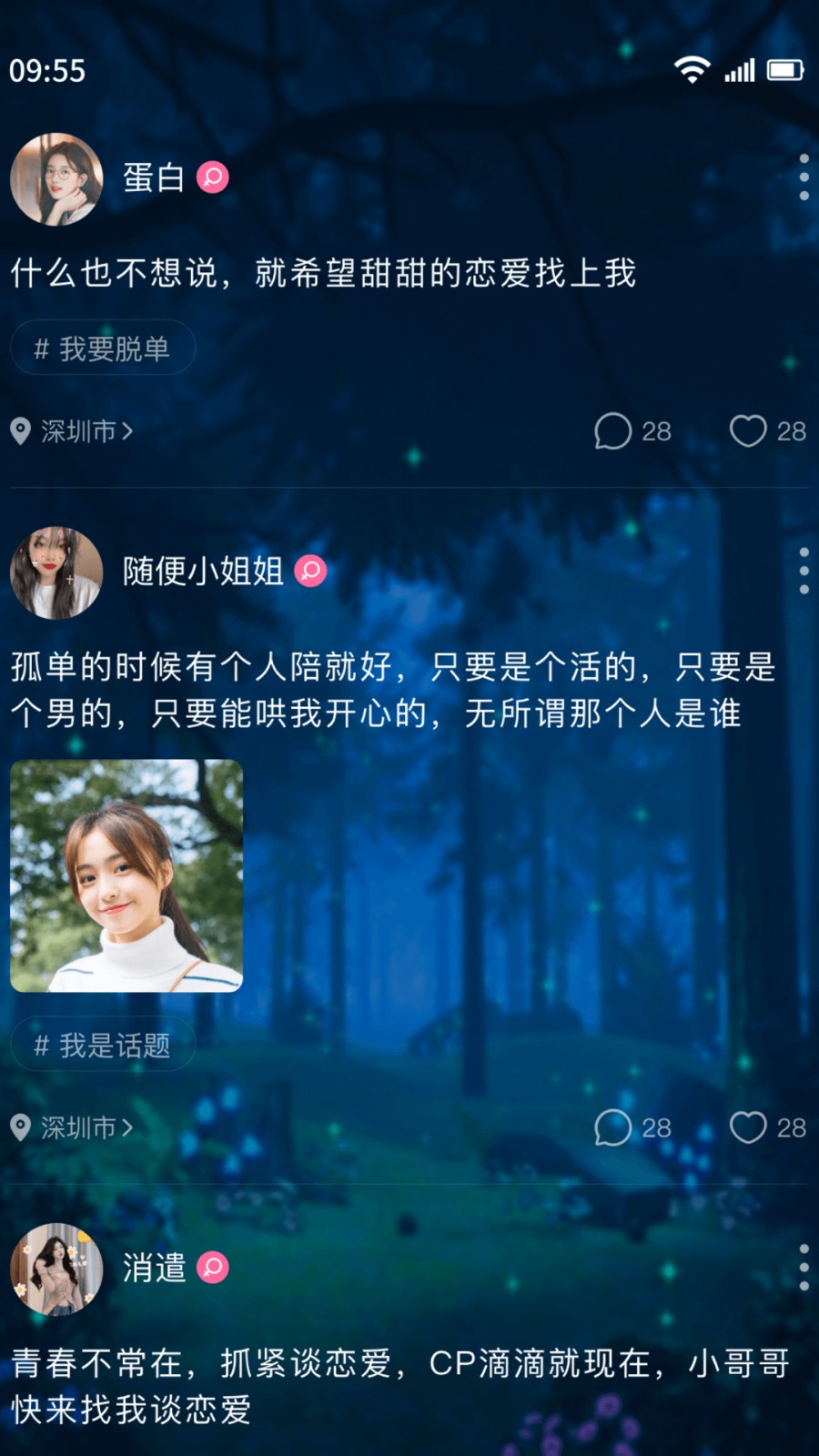
Task: Open the comments on 蛋白's post
Action: click(x=612, y=432)
